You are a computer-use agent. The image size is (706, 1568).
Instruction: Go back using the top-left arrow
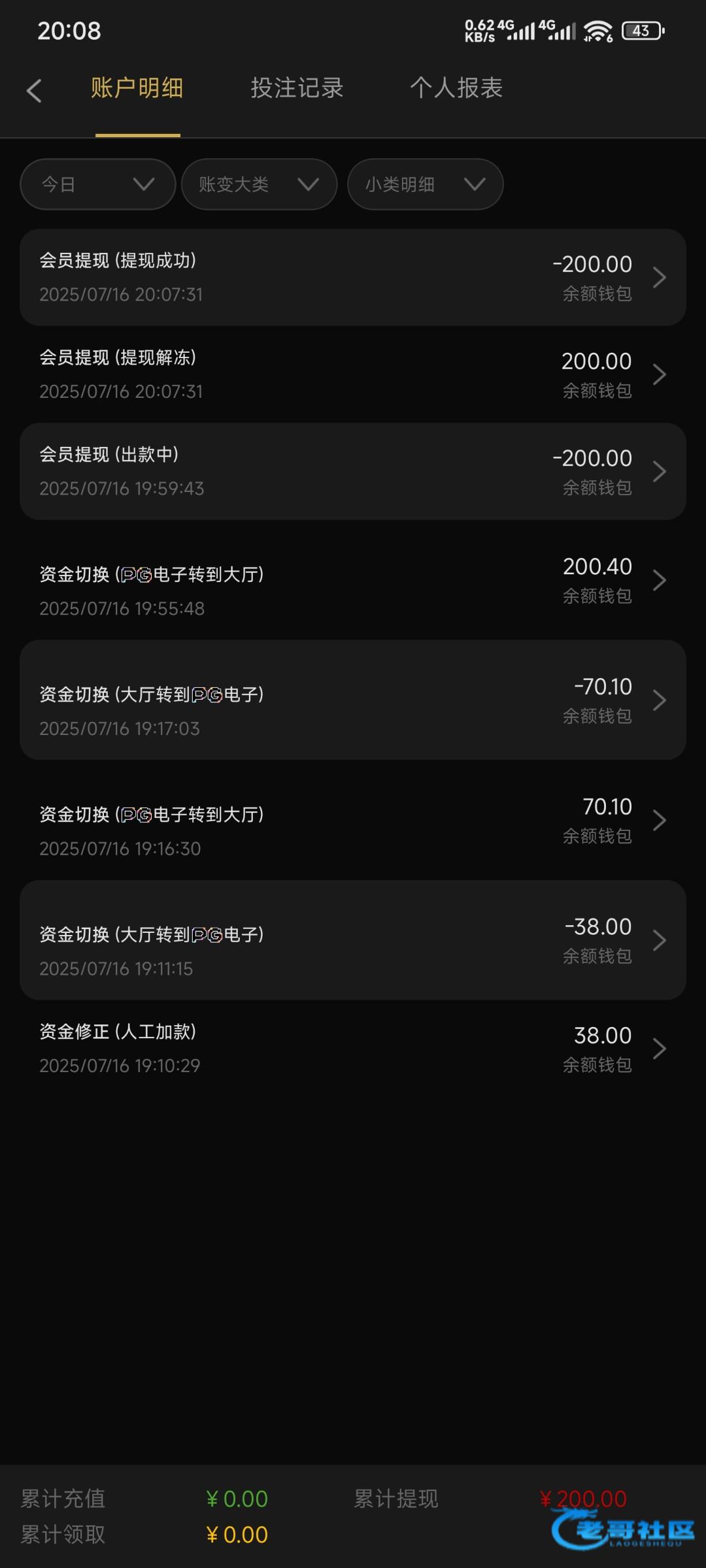pos(34,90)
